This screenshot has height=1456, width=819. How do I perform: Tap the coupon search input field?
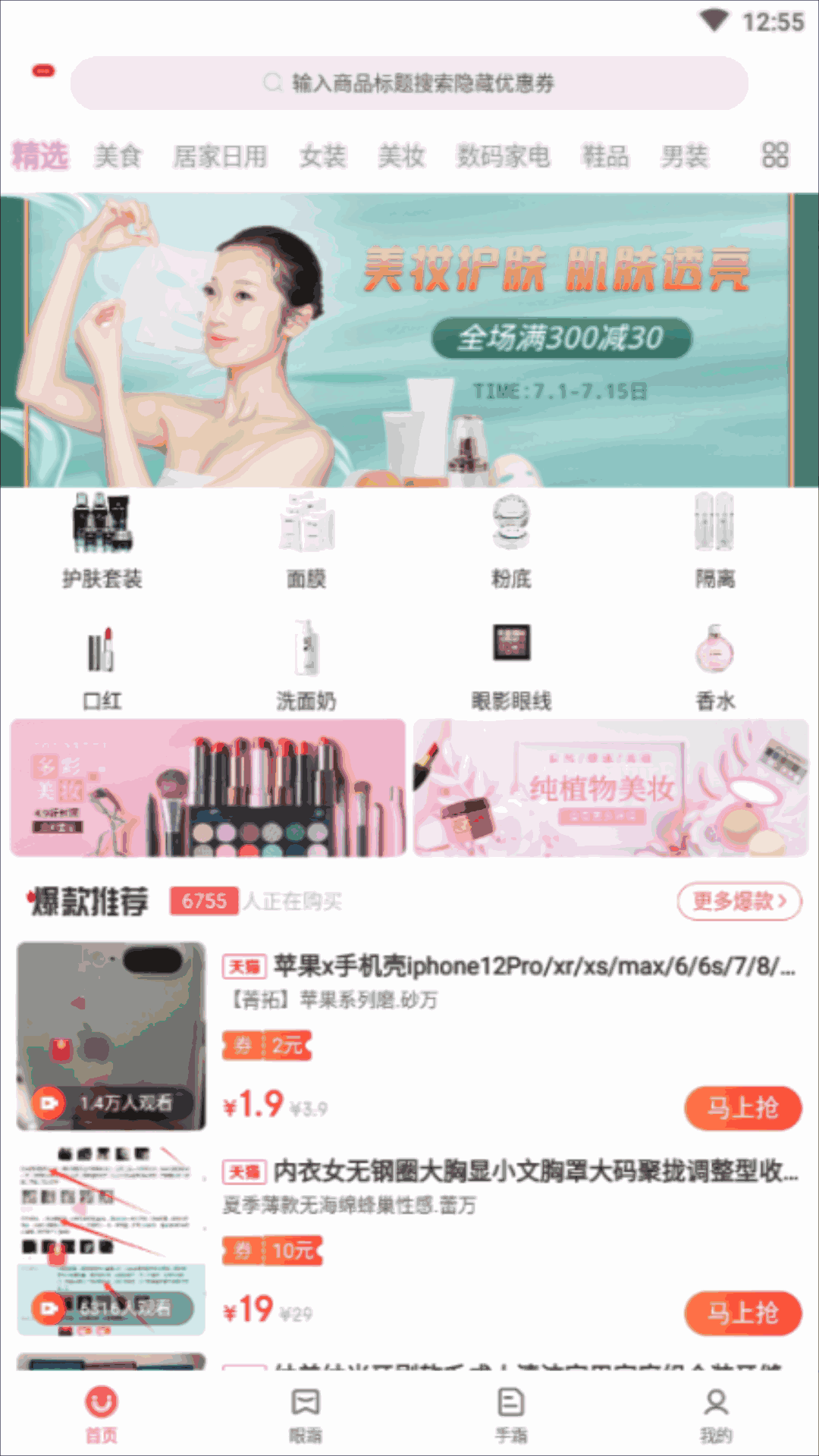(409, 83)
